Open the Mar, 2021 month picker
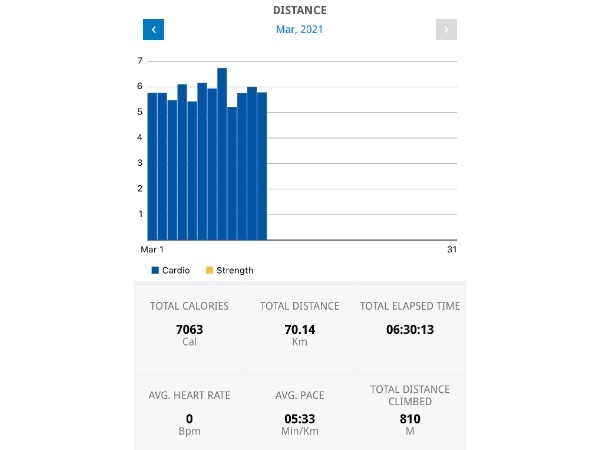This screenshot has height=450, width=600. point(299,30)
